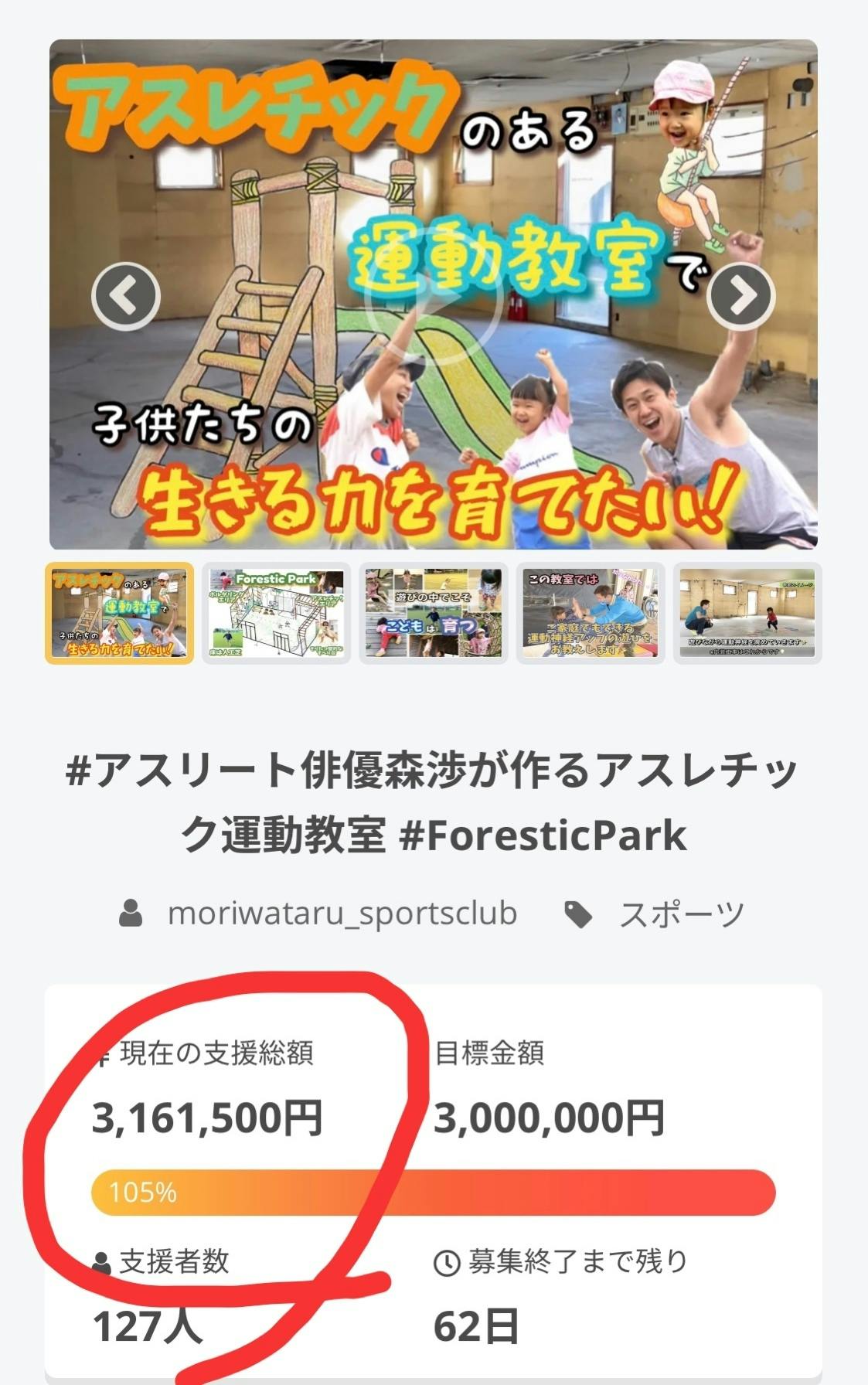Select the first アスレチック thumbnail
The height and width of the screenshot is (1385, 868).
(x=119, y=613)
